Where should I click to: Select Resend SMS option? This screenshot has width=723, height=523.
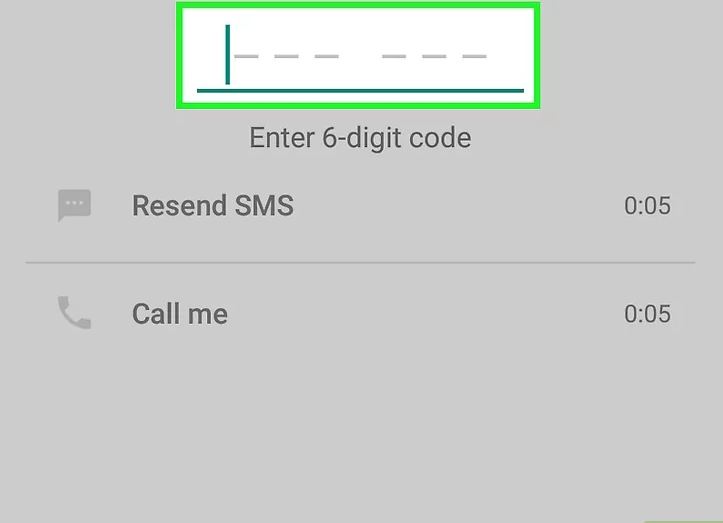point(212,206)
